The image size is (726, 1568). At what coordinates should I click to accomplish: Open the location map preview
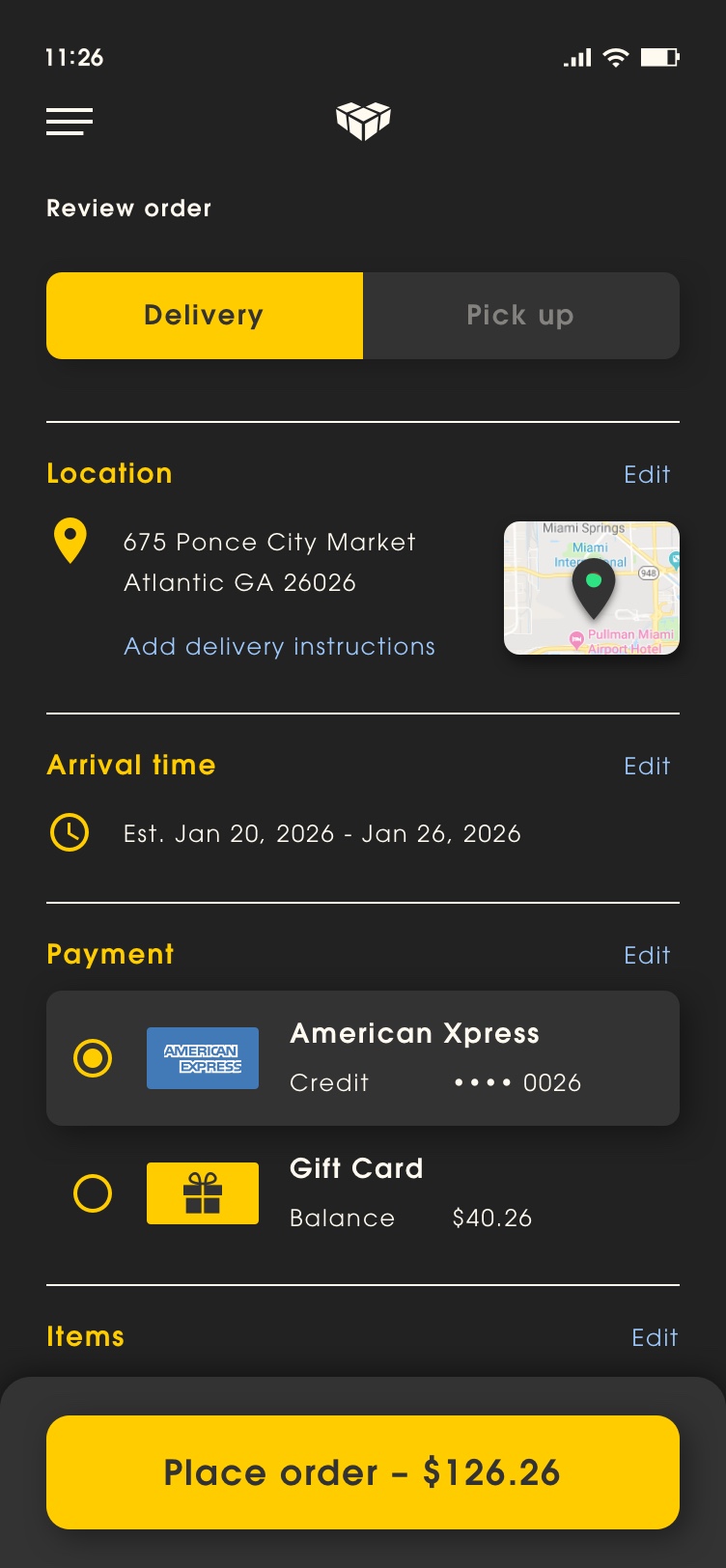pyautogui.click(x=591, y=588)
